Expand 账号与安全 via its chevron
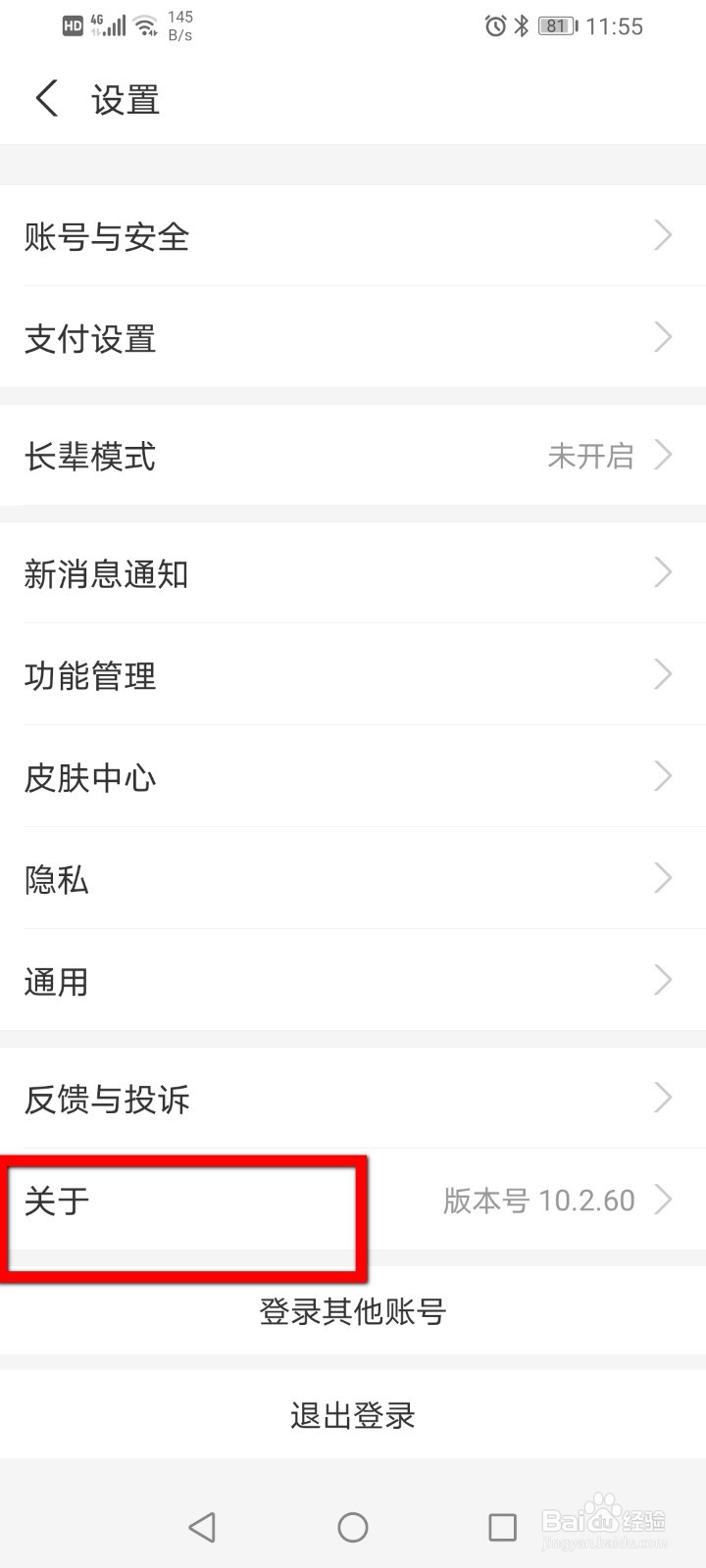 662,236
